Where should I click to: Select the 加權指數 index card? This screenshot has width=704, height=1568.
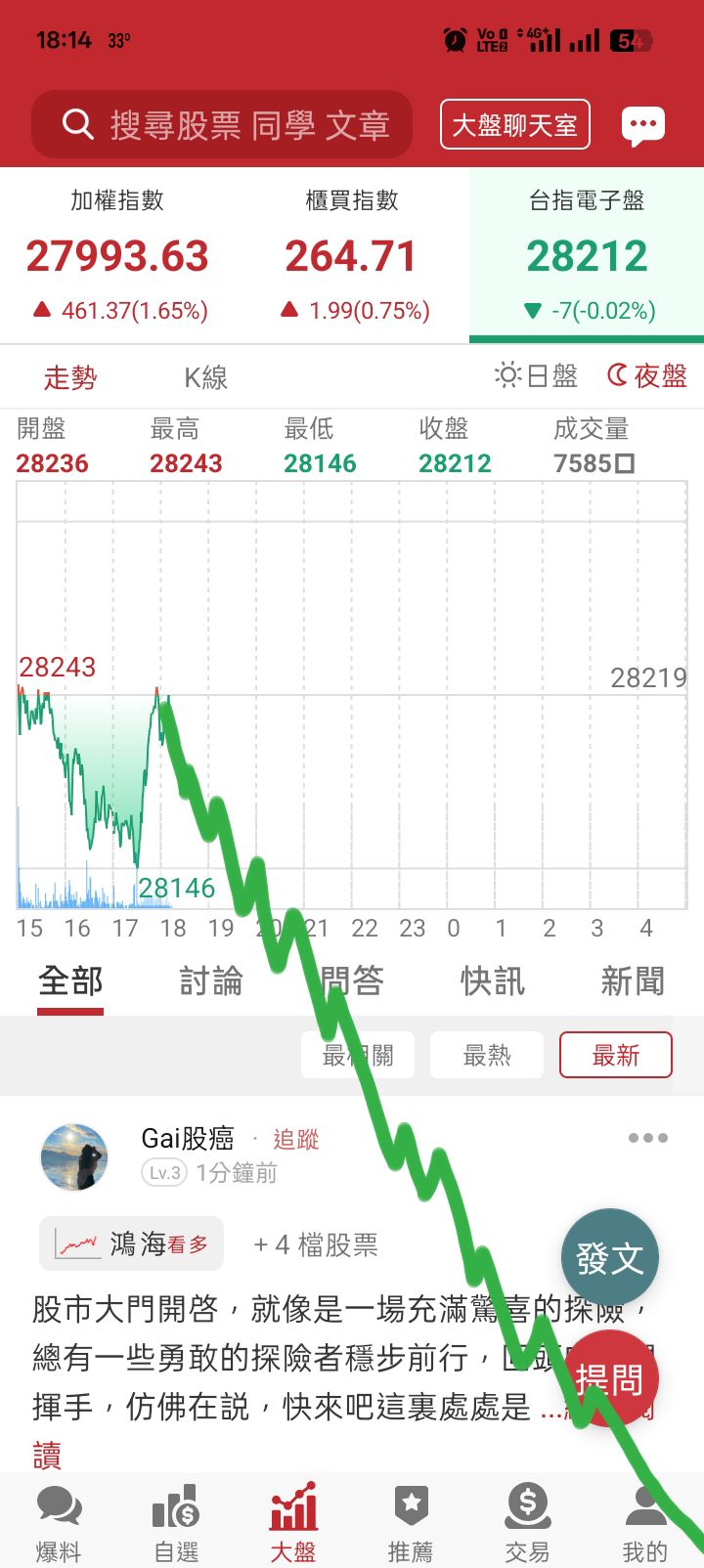pyautogui.click(x=117, y=255)
